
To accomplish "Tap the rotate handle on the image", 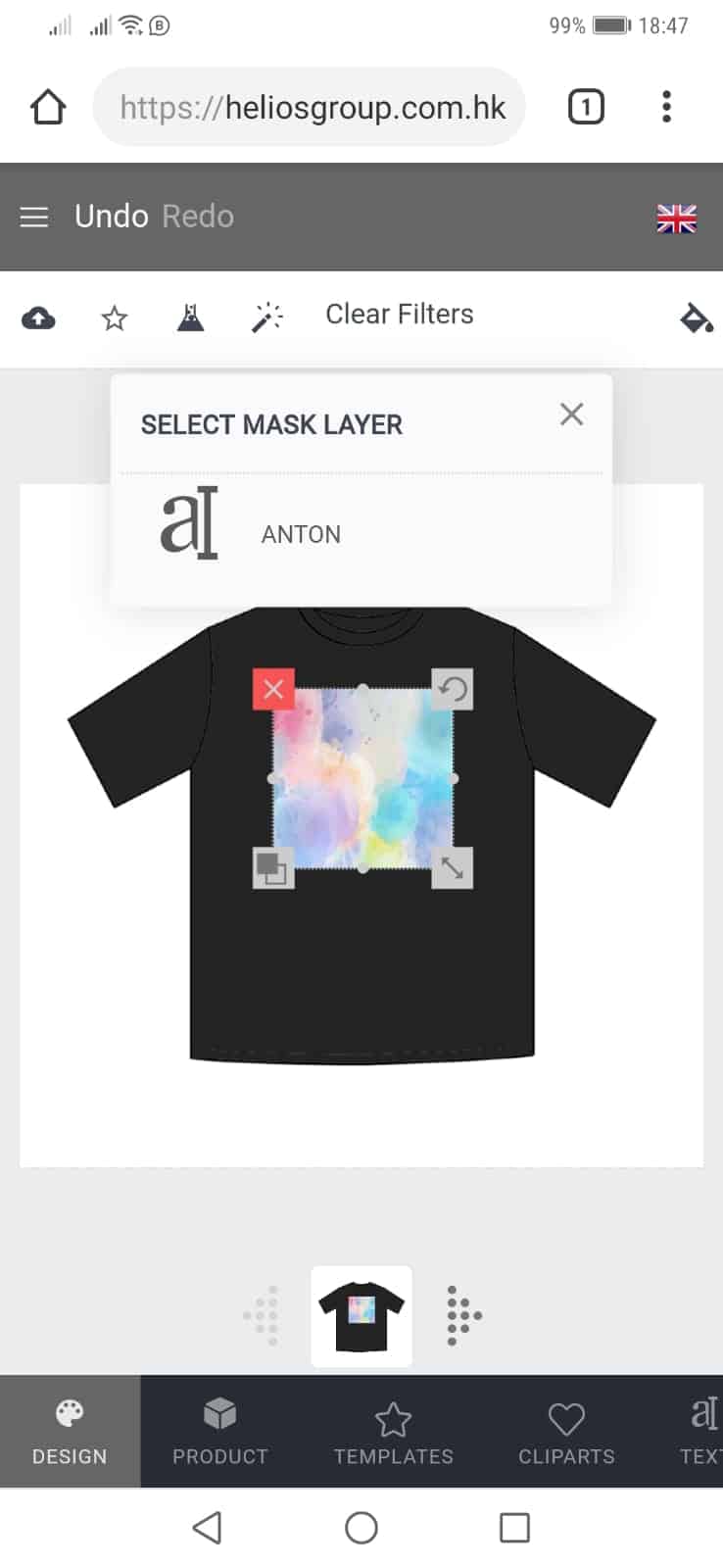I will point(452,689).
